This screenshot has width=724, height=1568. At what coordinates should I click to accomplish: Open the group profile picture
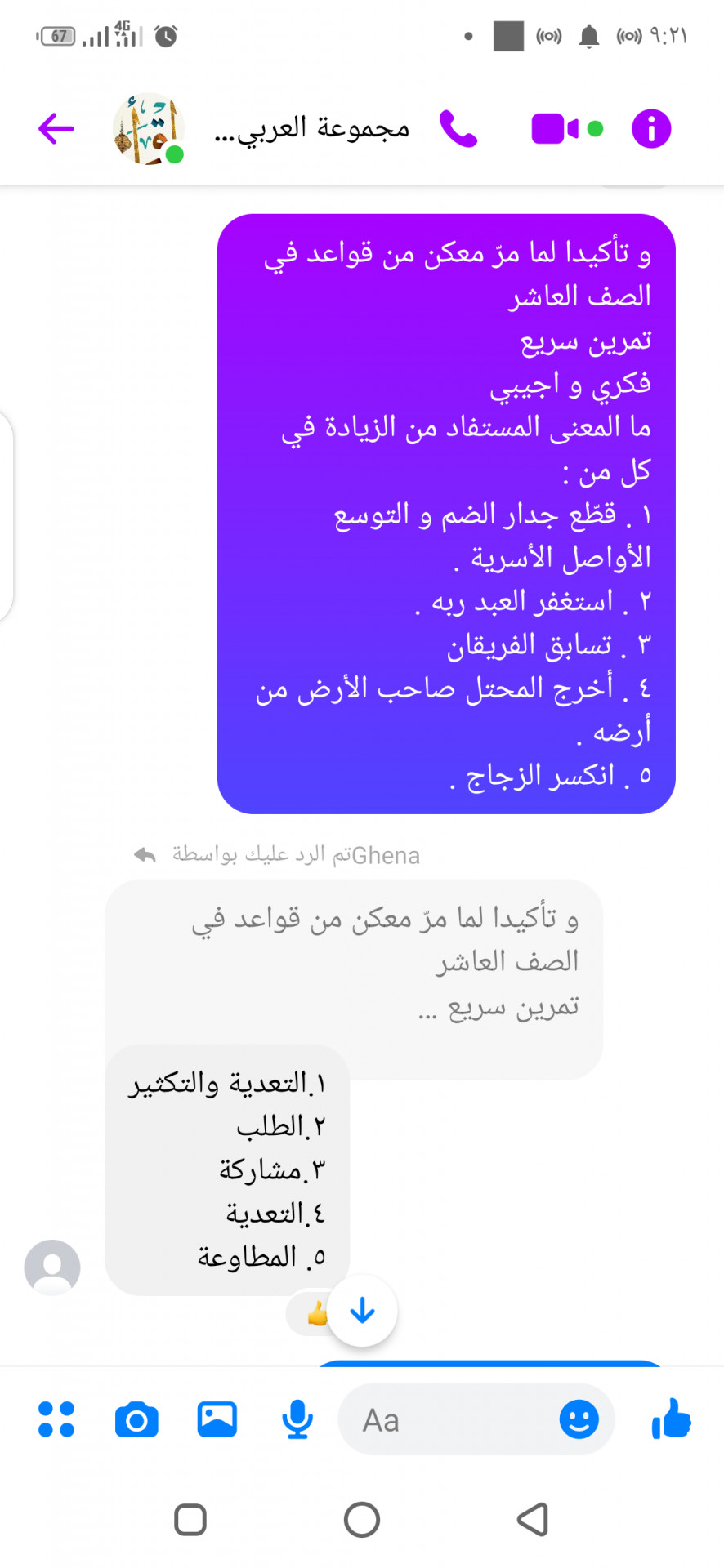coord(148,129)
